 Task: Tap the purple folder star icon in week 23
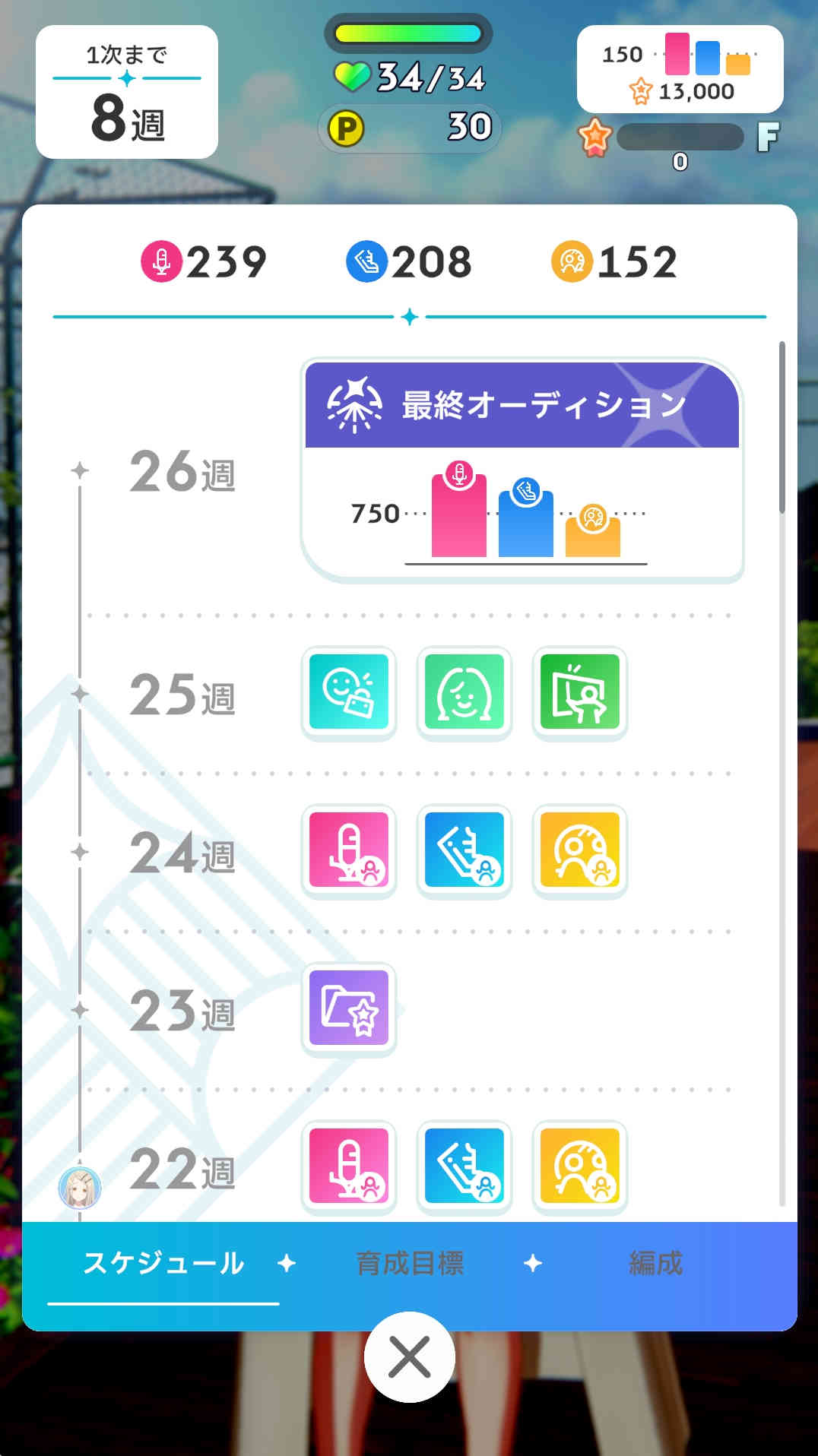click(x=349, y=1008)
